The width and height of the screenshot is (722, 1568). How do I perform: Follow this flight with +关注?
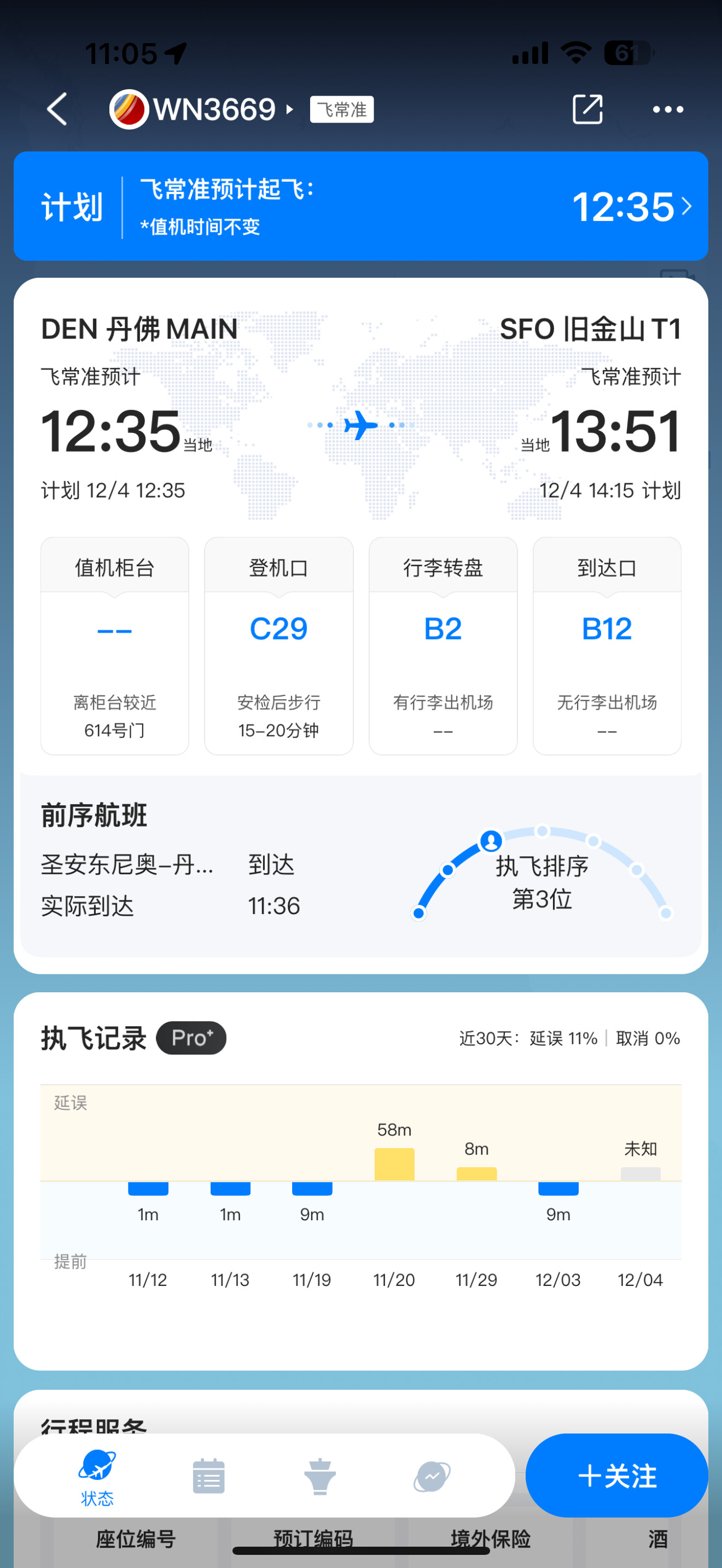point(616,1476)
